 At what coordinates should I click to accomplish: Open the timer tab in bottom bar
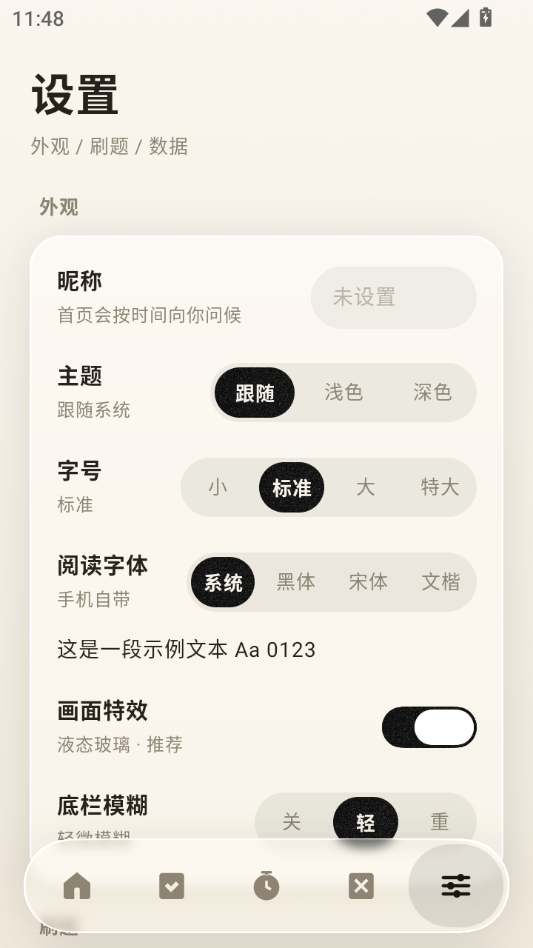click(x=266, y=886)
